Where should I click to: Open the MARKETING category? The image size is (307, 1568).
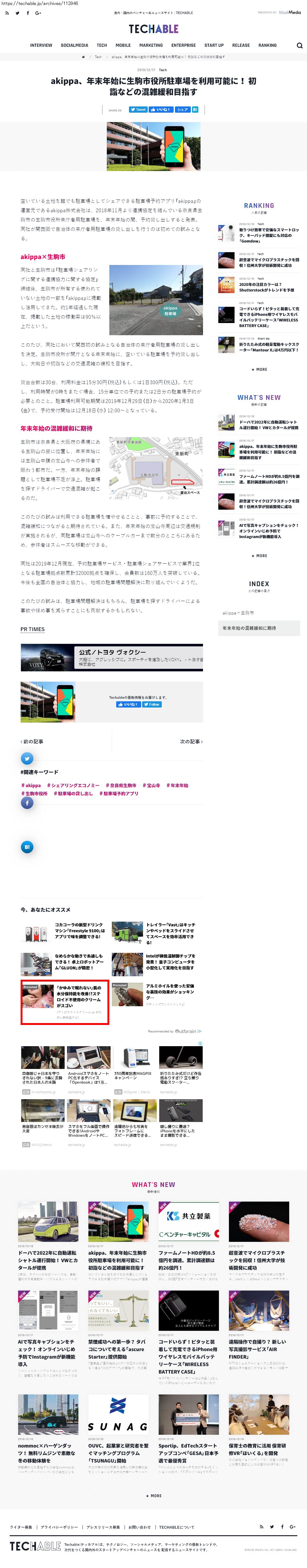click(x=151, y=45)
